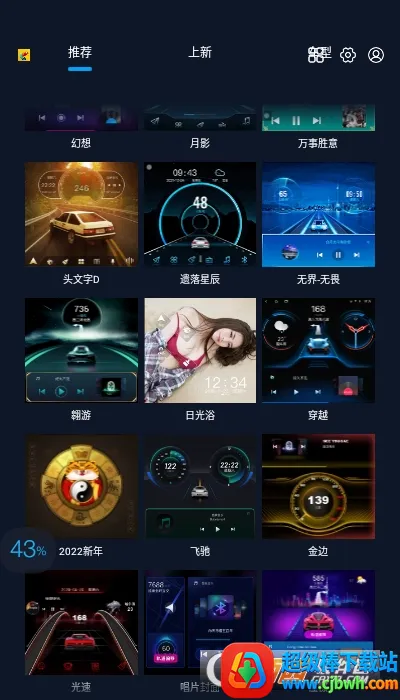Open the 2022新年 theme
The image size is (400, 700).
[x=81, y=487]
